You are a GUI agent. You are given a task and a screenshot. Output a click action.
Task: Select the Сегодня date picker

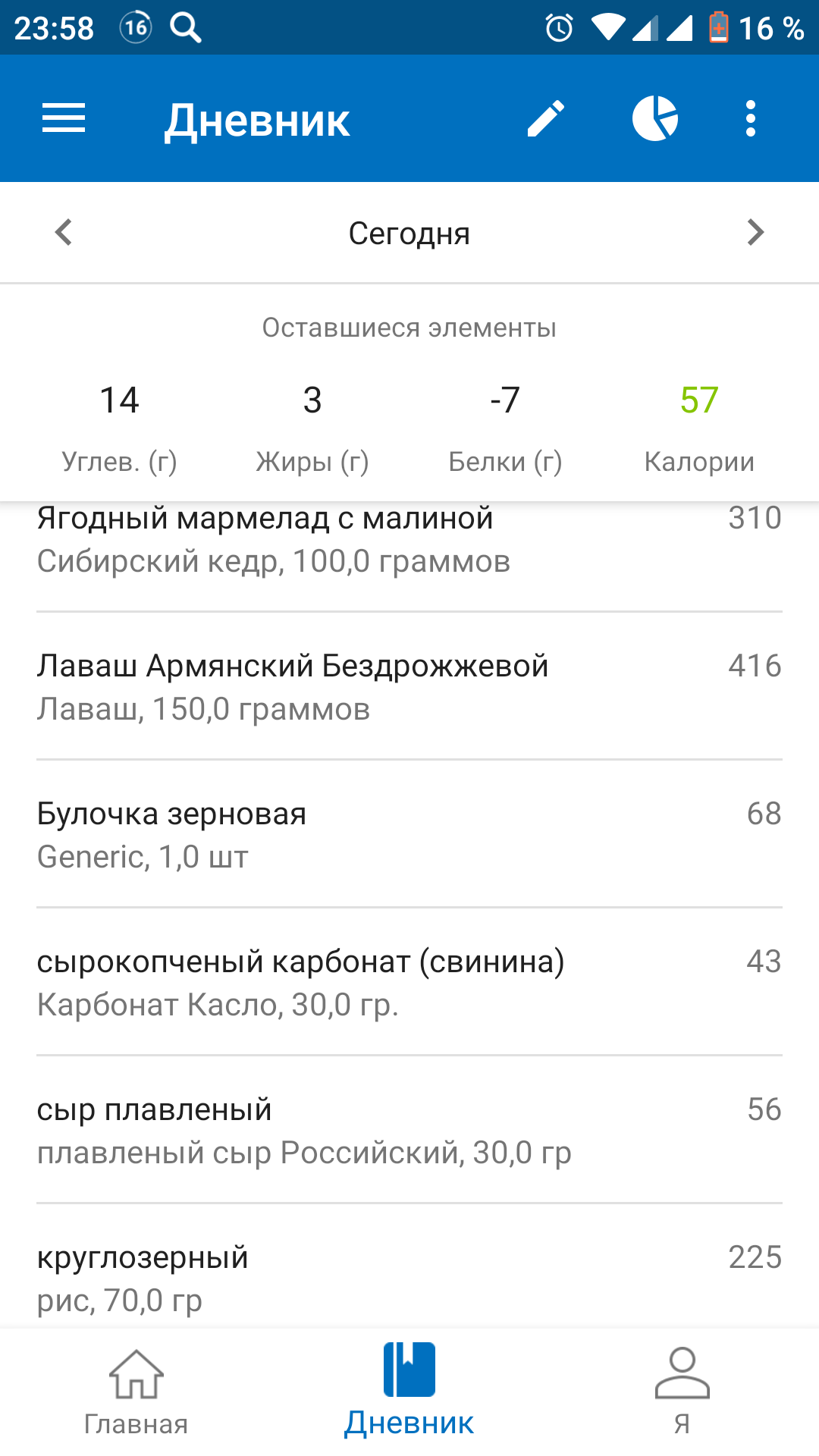pyautogui.click(x=409, y=234)
